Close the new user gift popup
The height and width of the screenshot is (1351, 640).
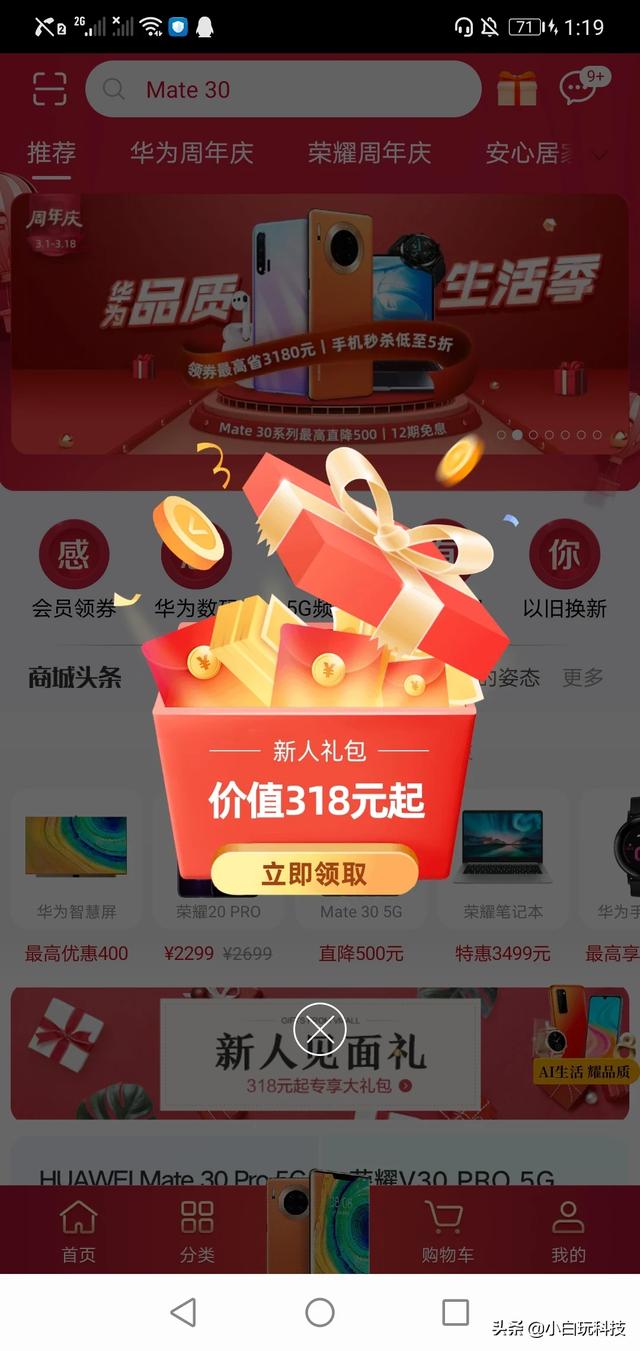(x=320, y=1028)
